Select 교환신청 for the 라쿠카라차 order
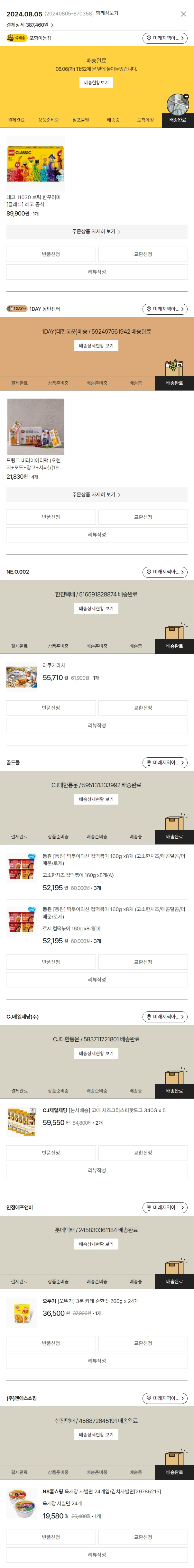The image size is (194, 1568). click(x=143, y=708)
